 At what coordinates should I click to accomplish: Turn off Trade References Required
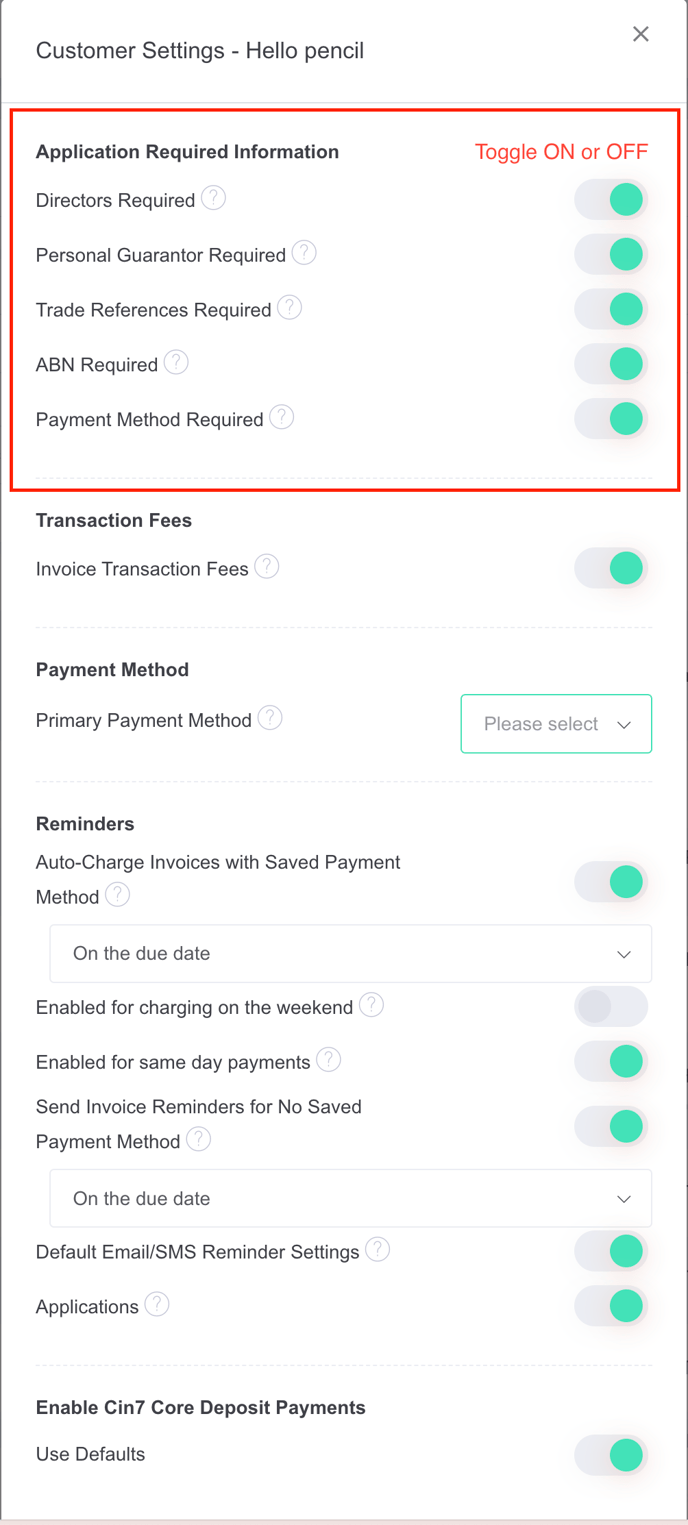(x=611, y=309)
